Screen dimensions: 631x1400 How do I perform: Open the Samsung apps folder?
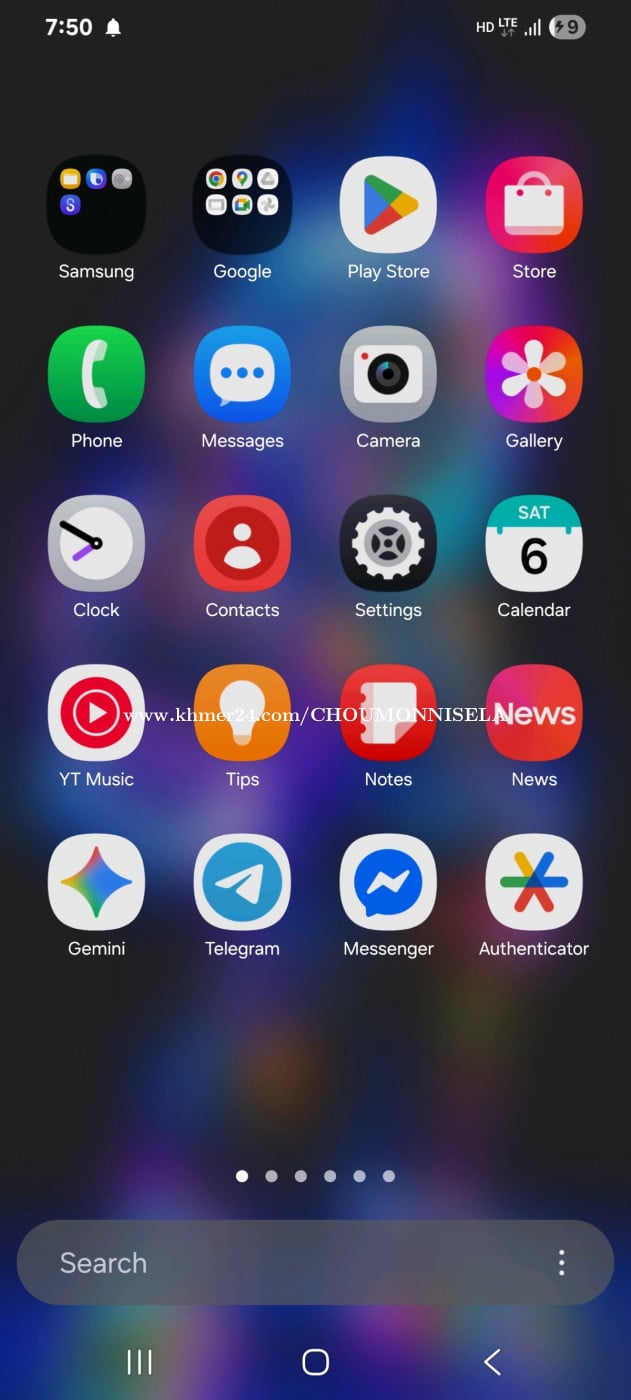96,205
